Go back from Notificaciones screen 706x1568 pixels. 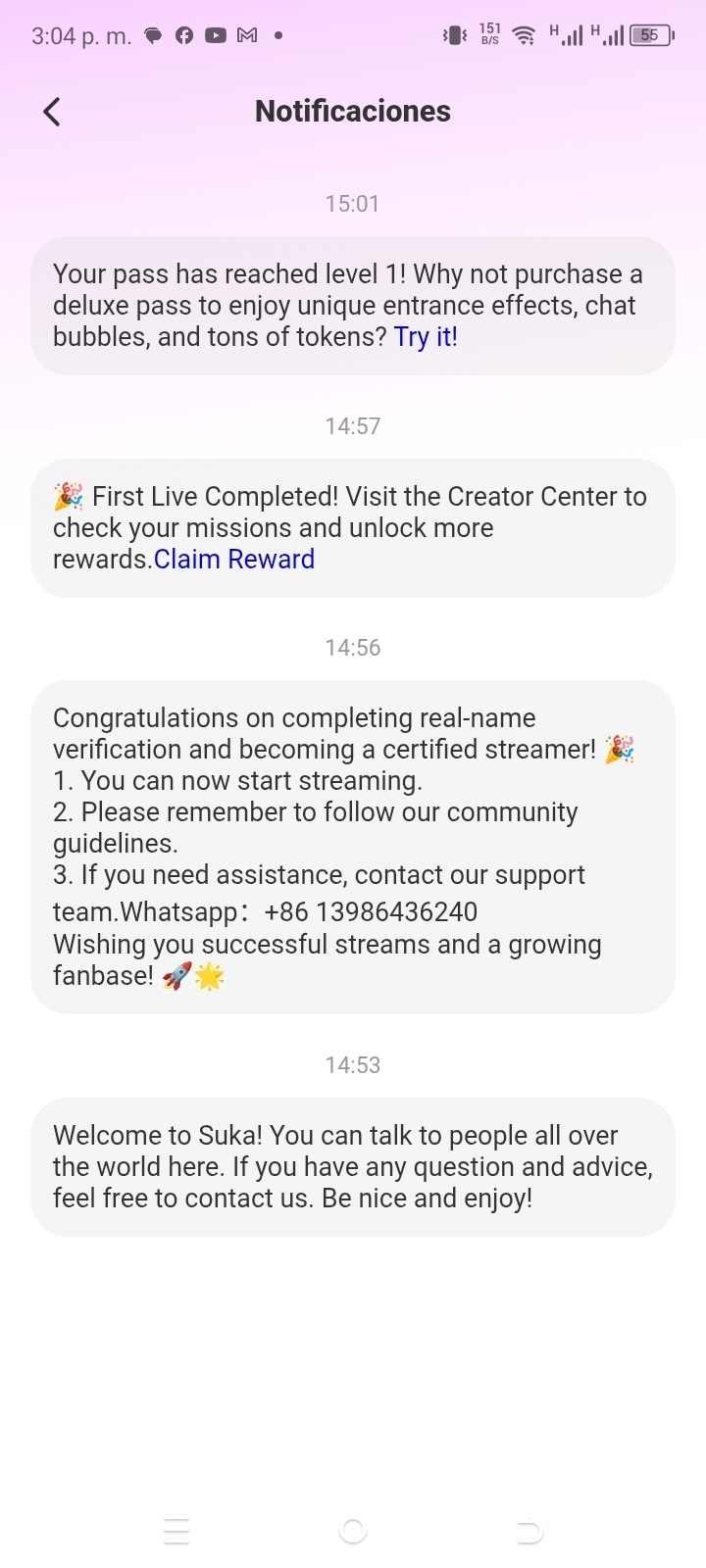click(x=52, y=112)
